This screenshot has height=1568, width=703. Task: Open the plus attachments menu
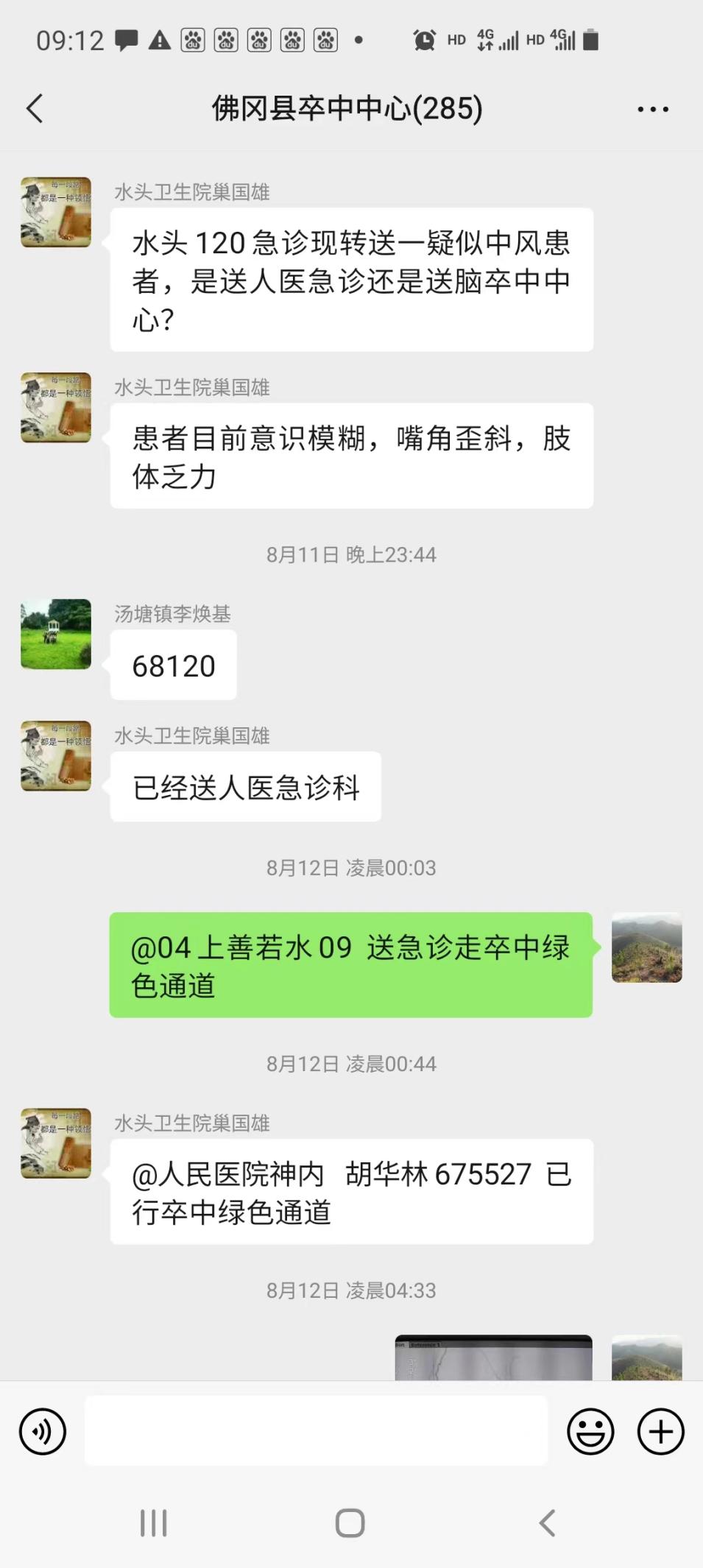660,1432
